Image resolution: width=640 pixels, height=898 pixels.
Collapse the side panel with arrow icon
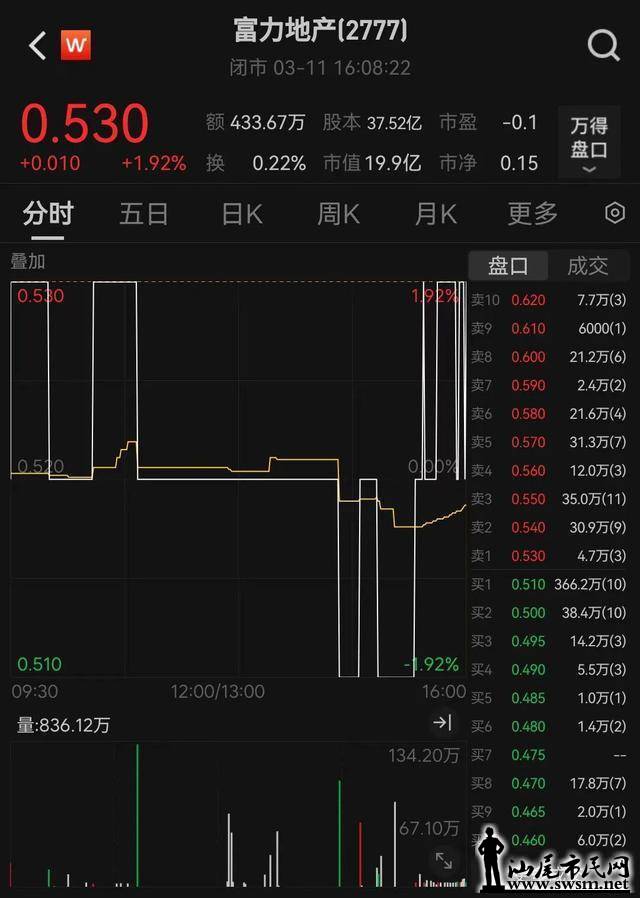443,723
